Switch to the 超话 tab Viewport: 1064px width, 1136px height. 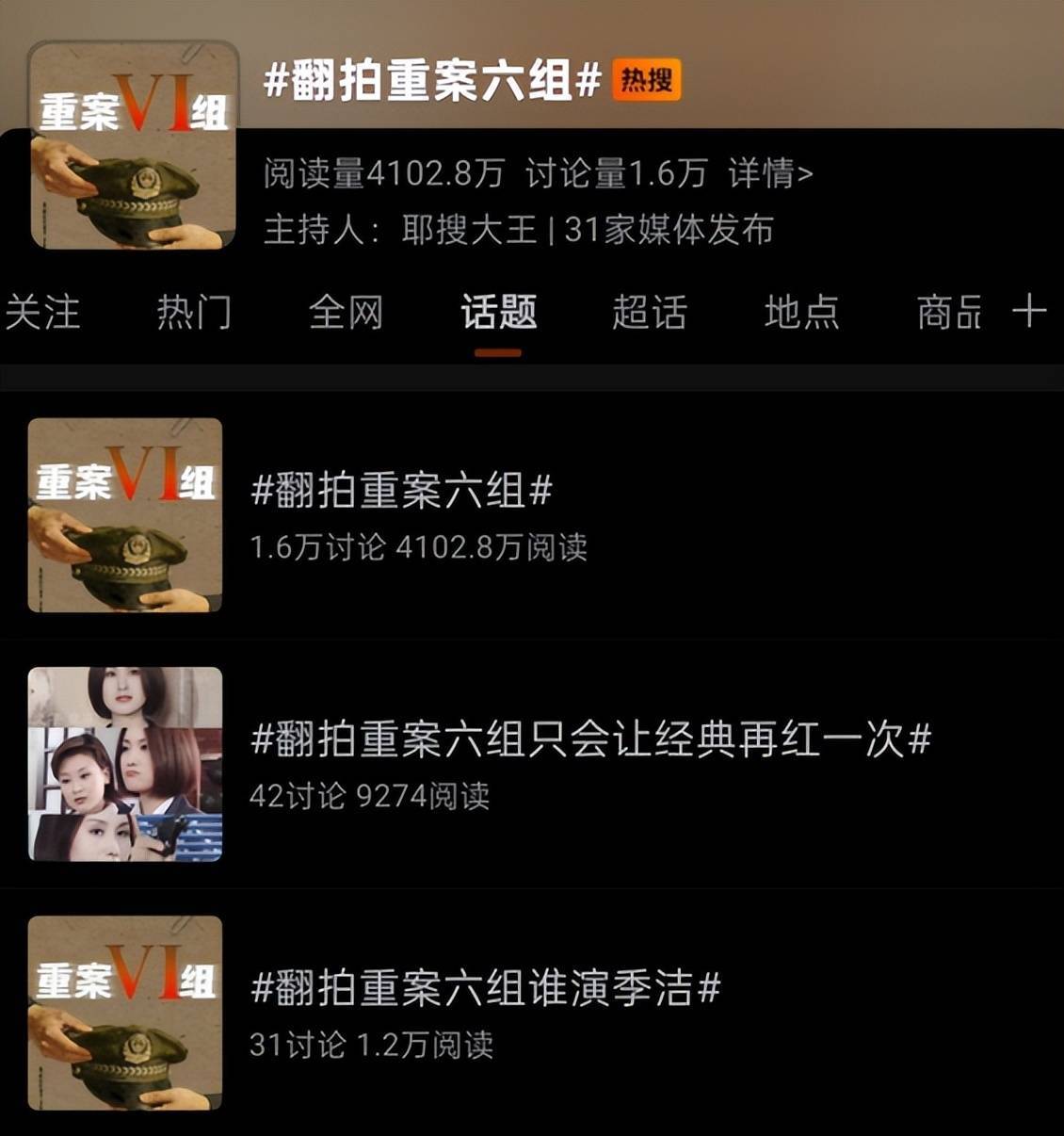[x=650, y=312]
